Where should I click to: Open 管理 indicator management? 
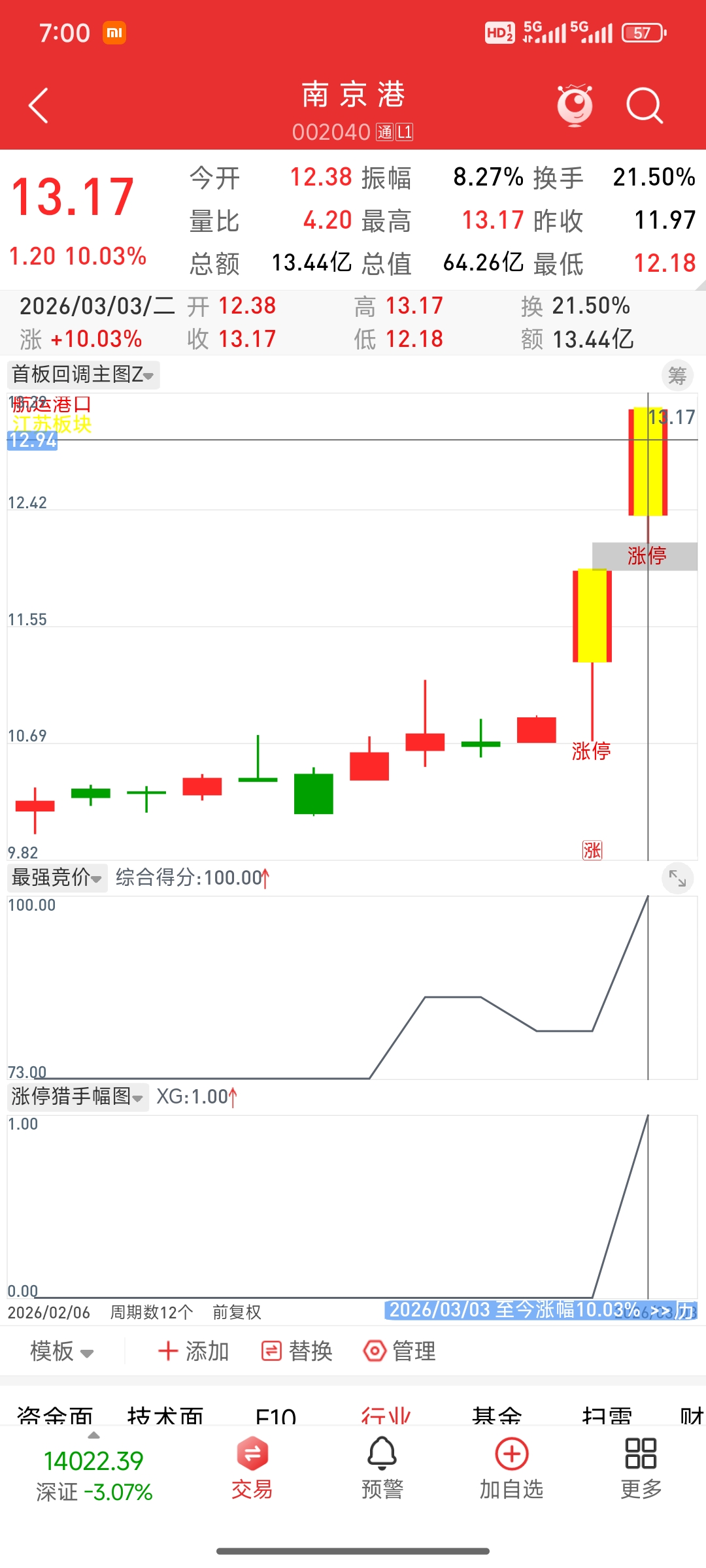point(399,1351)
